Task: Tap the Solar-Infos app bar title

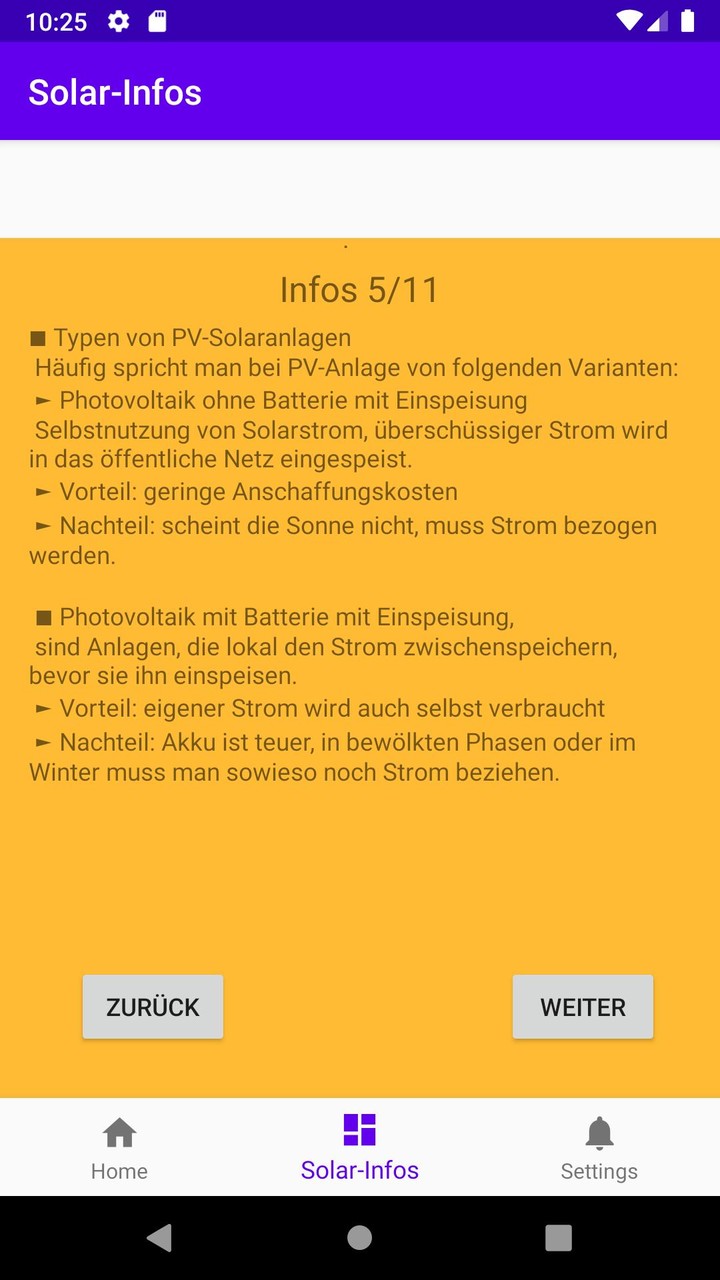Action: [x=114, y=91]
